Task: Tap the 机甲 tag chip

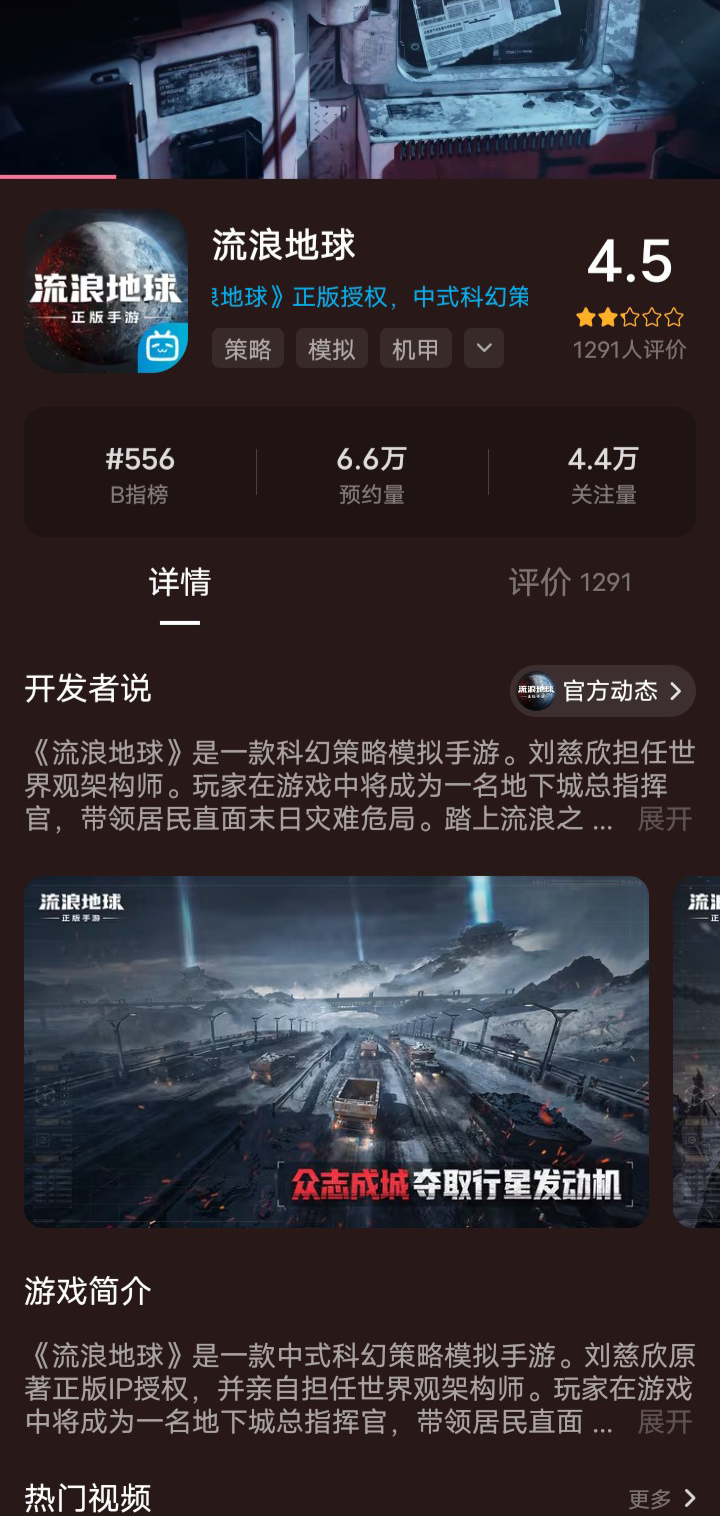Action: point(416,349)
